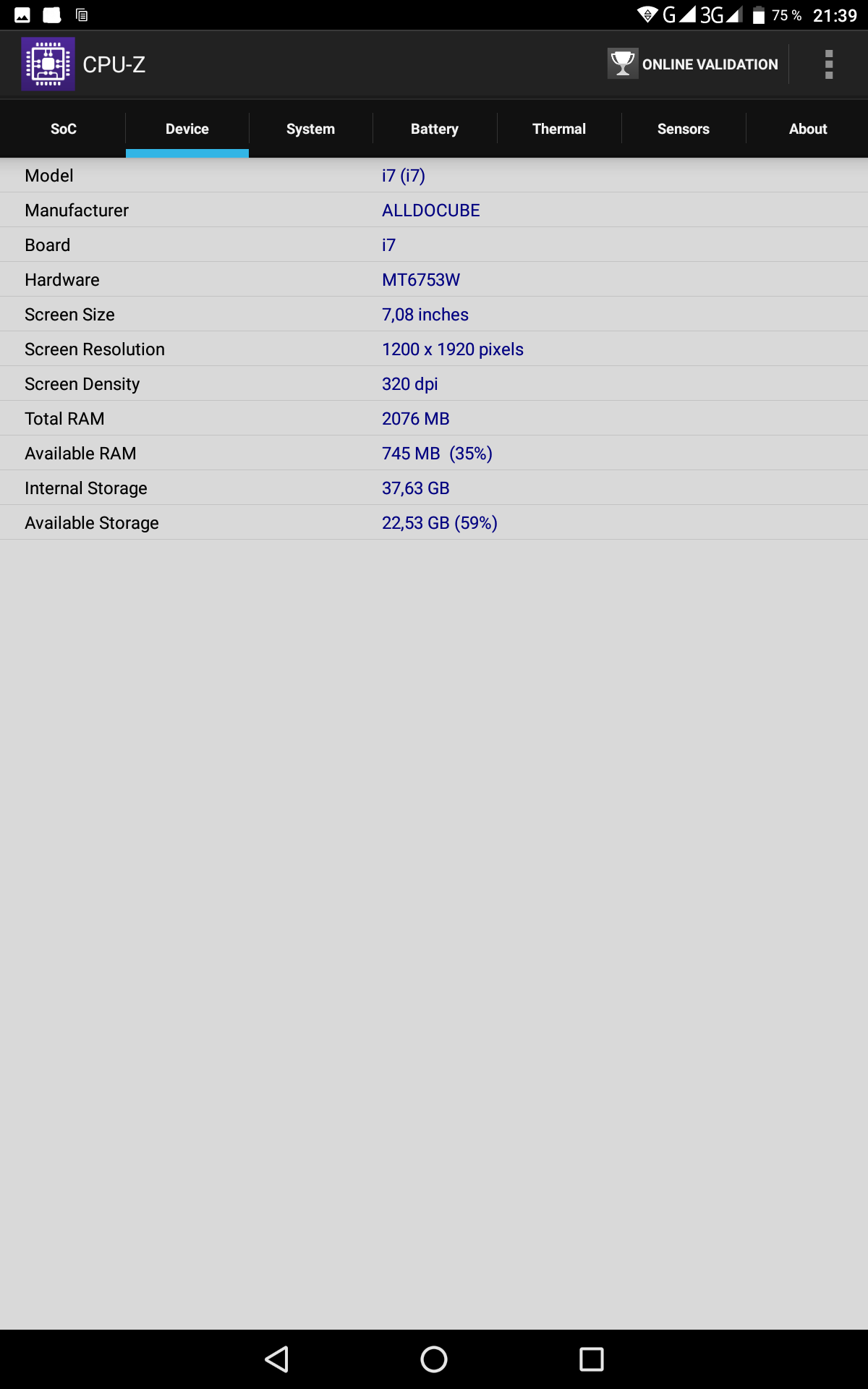
Task: Go to the home screen
Action: (434, 1359)
